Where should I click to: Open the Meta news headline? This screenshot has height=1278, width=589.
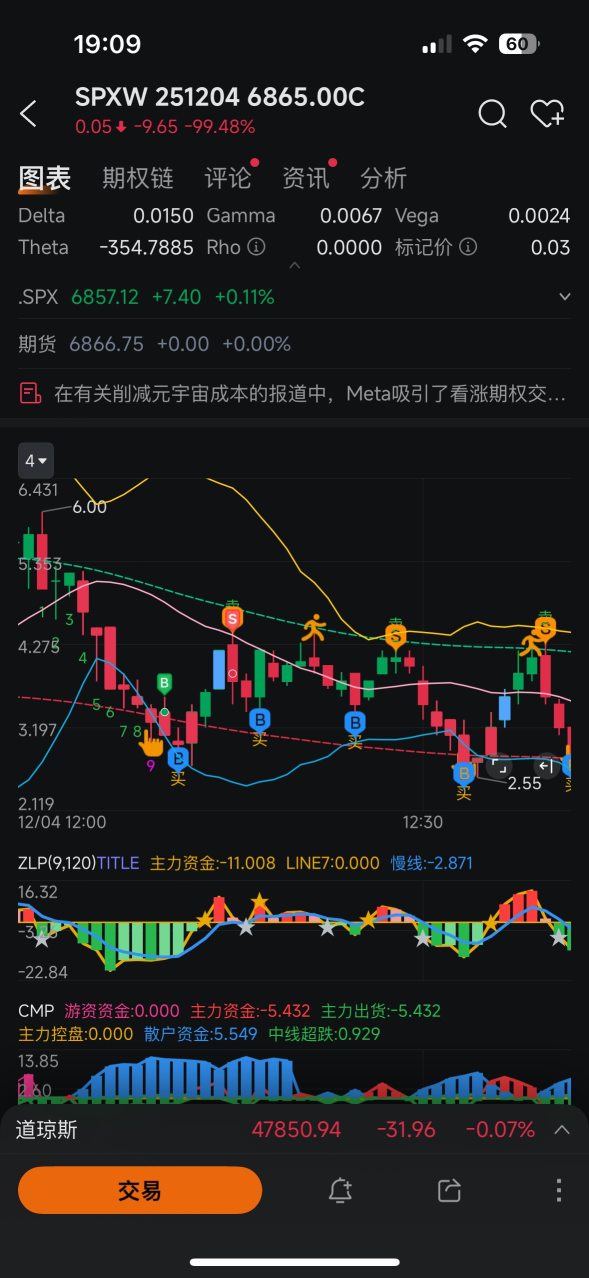(x=294, y=394)
